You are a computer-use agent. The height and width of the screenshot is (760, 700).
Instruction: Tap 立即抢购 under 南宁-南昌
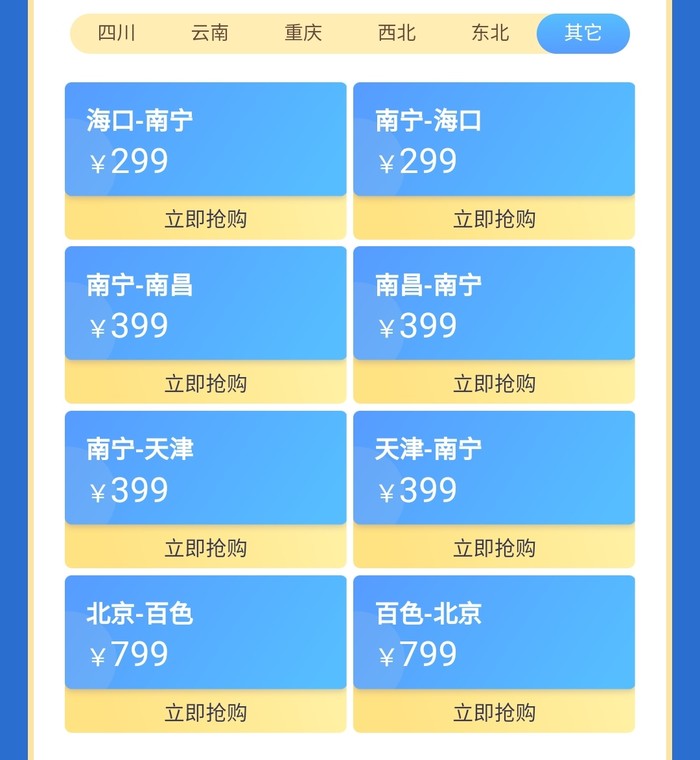click(x=206, y=383)
